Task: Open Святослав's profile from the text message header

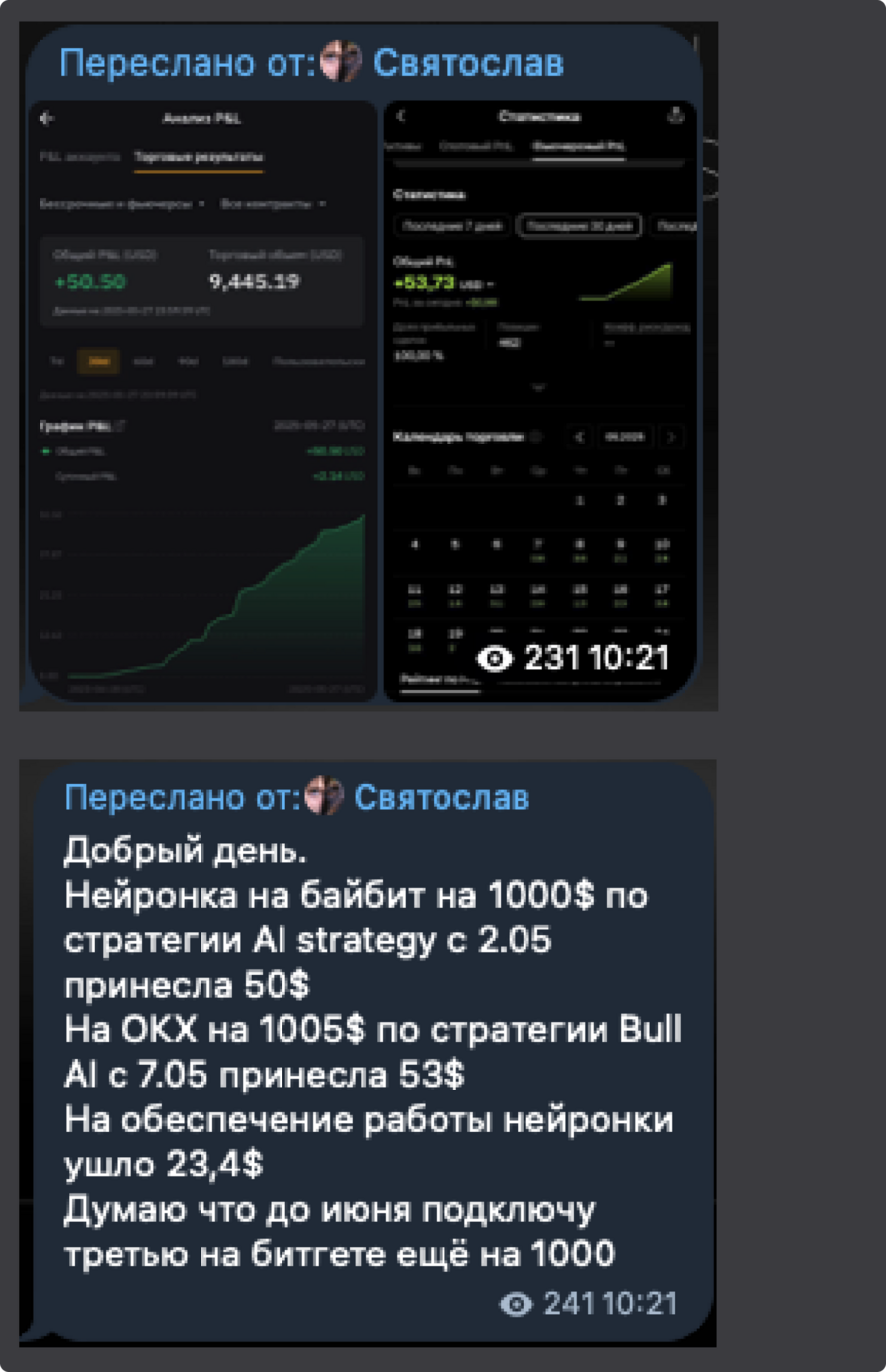Action: [441, 797]
